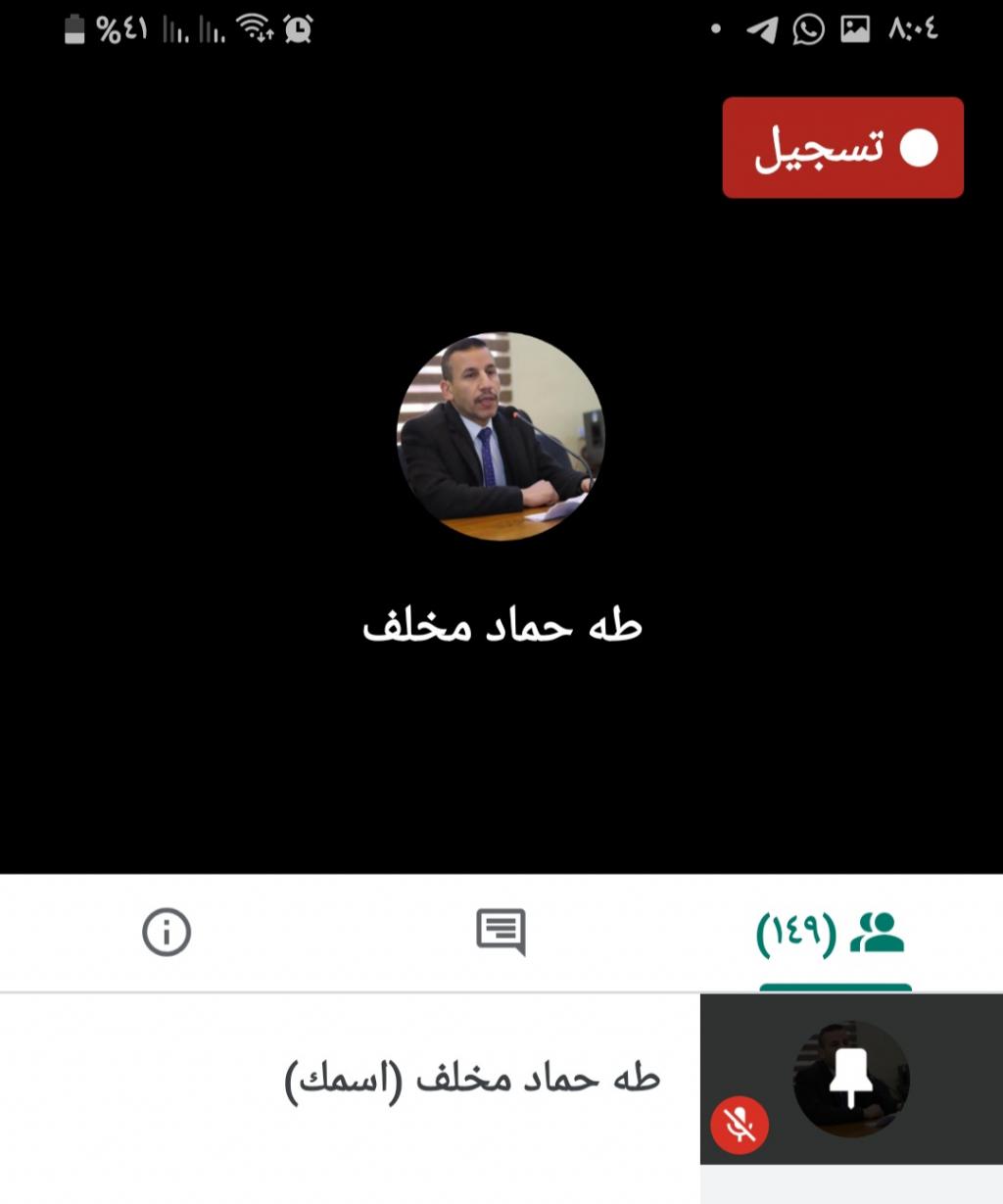This screenshot has width=1003, height=1204.
Task: Switch to the chat messages tab
Action: coord(501,932)
